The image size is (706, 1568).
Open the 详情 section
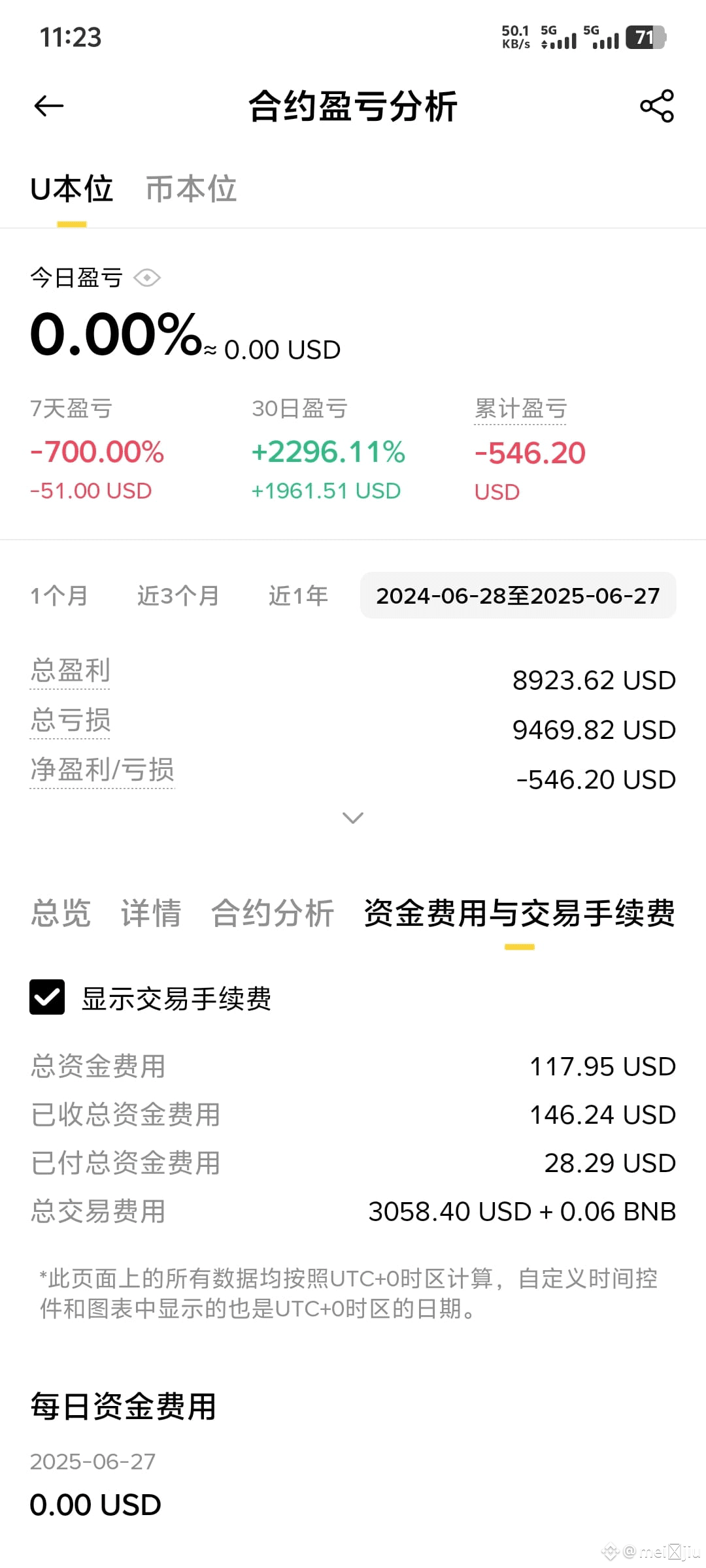tap(150, 914)
